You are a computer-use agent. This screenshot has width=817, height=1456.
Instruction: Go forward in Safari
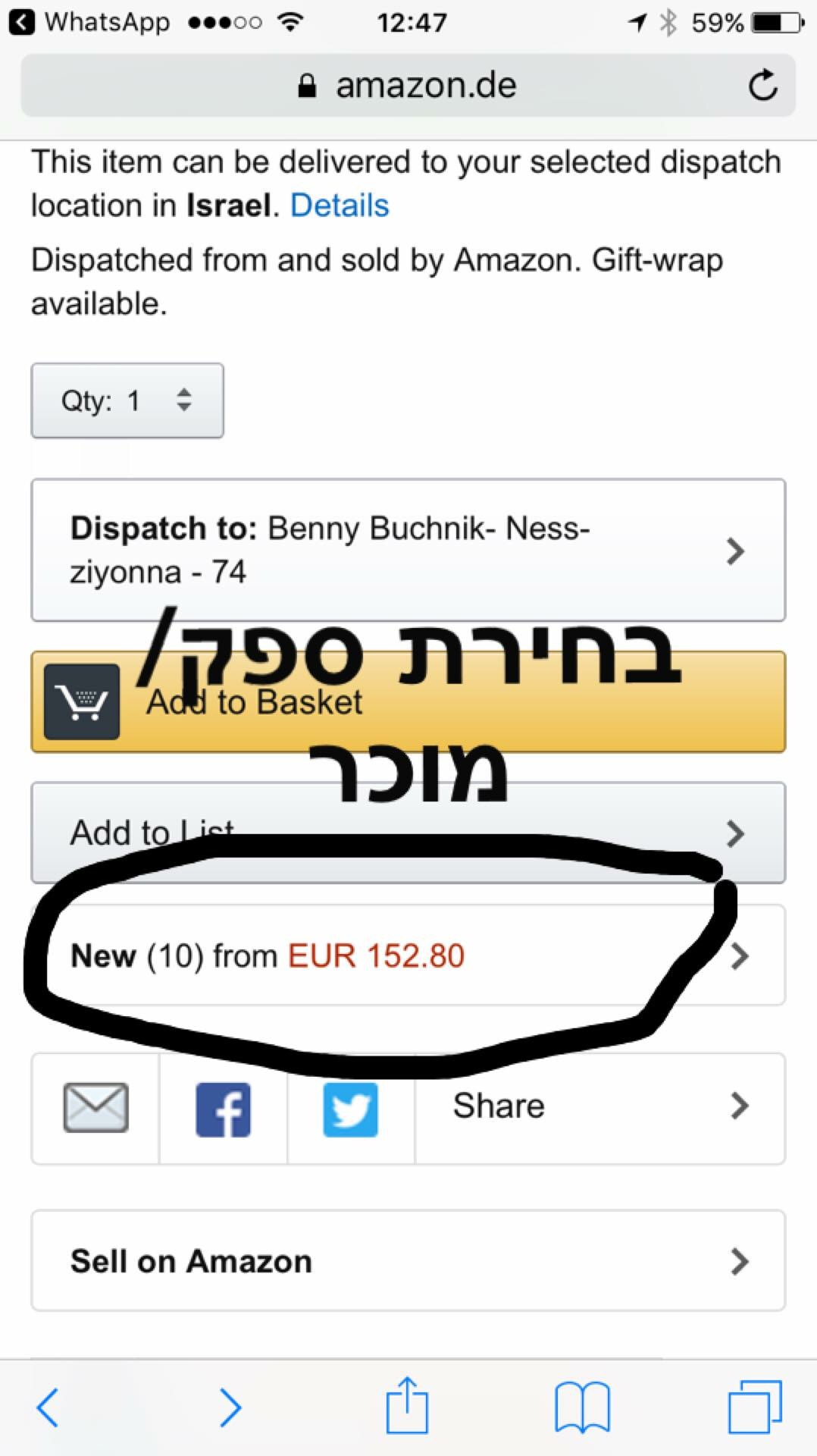tap(230, 1407)
